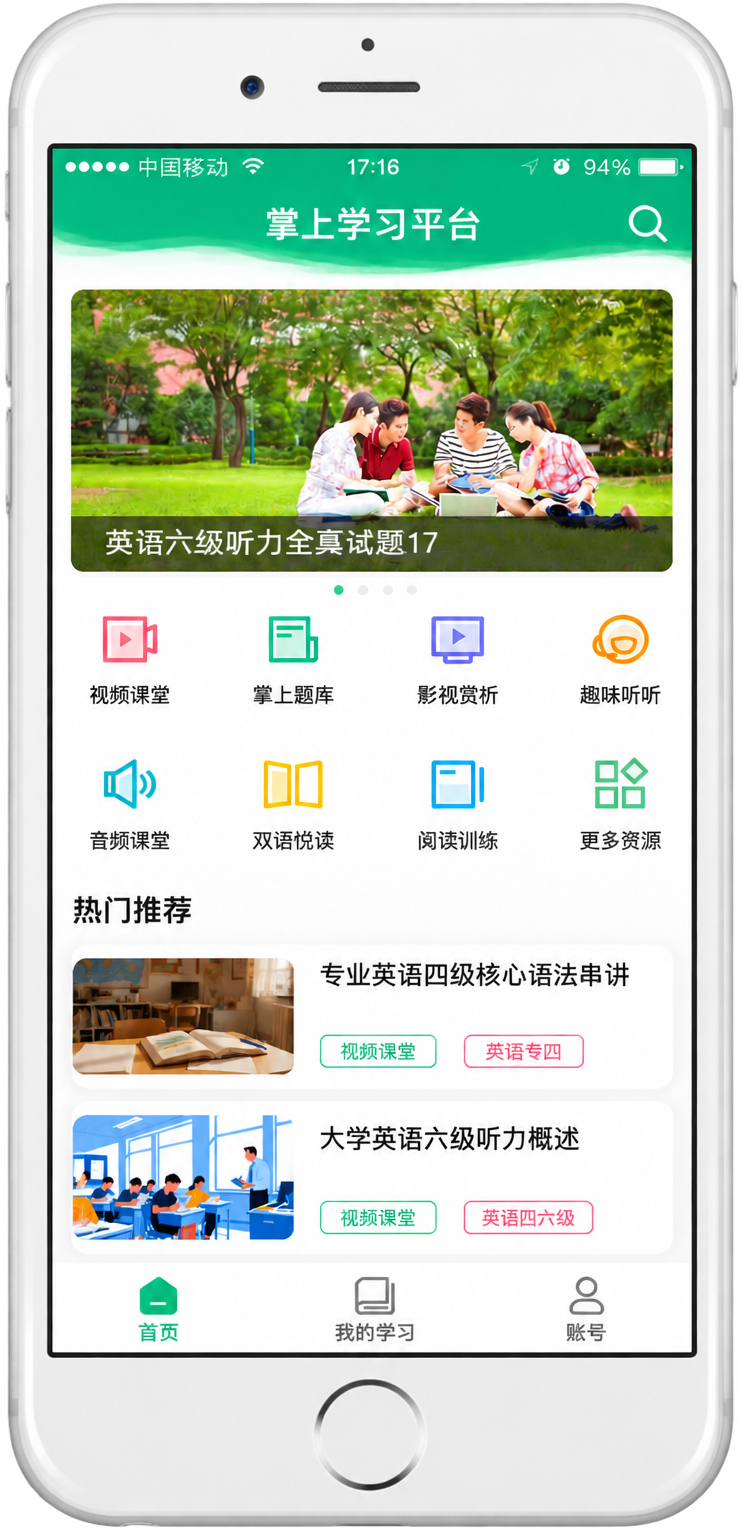Tap the 英语四六级 tag chip

[x=528, y=1217]
